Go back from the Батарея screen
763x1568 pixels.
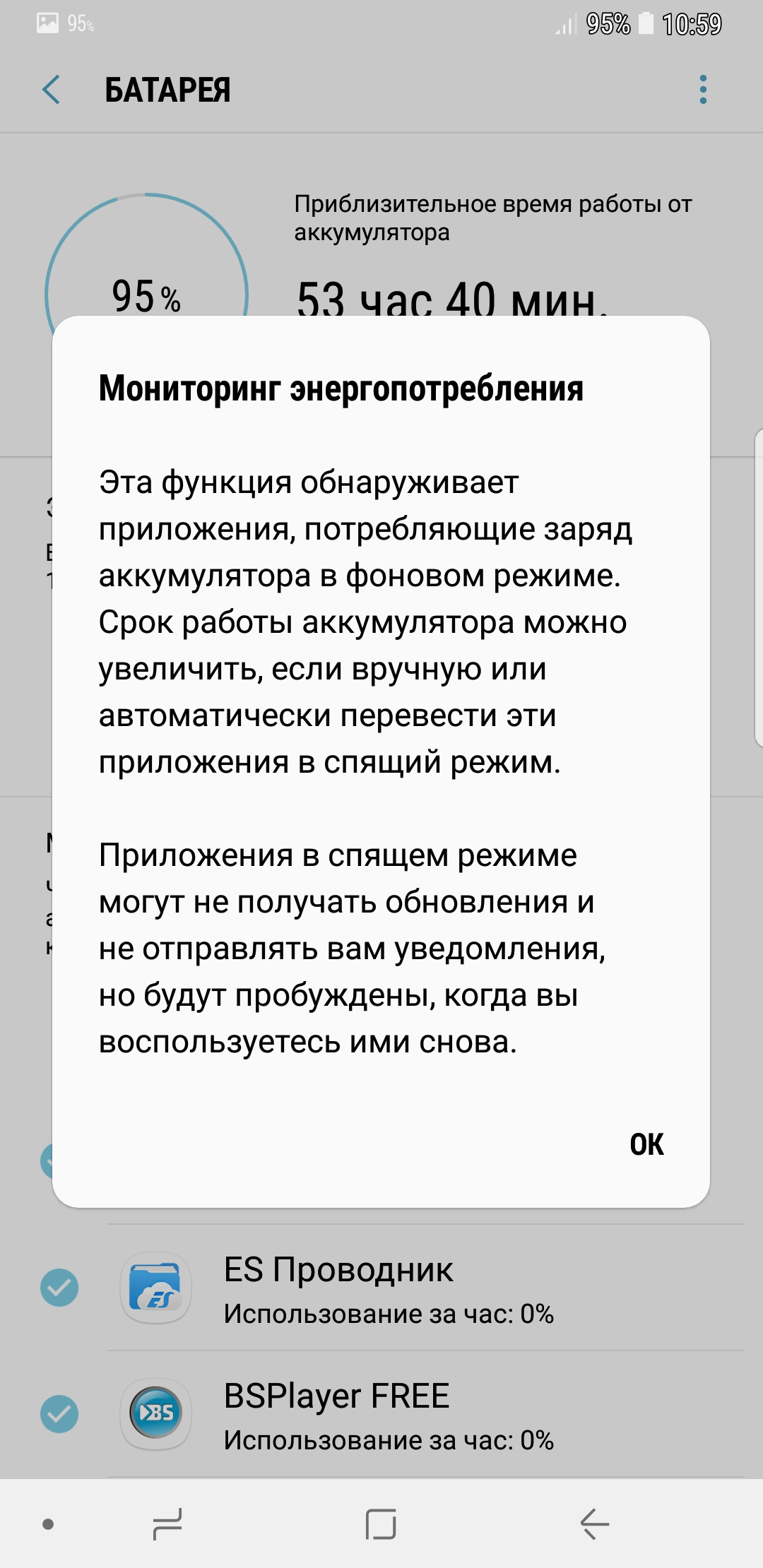click(x=52, y=90)
